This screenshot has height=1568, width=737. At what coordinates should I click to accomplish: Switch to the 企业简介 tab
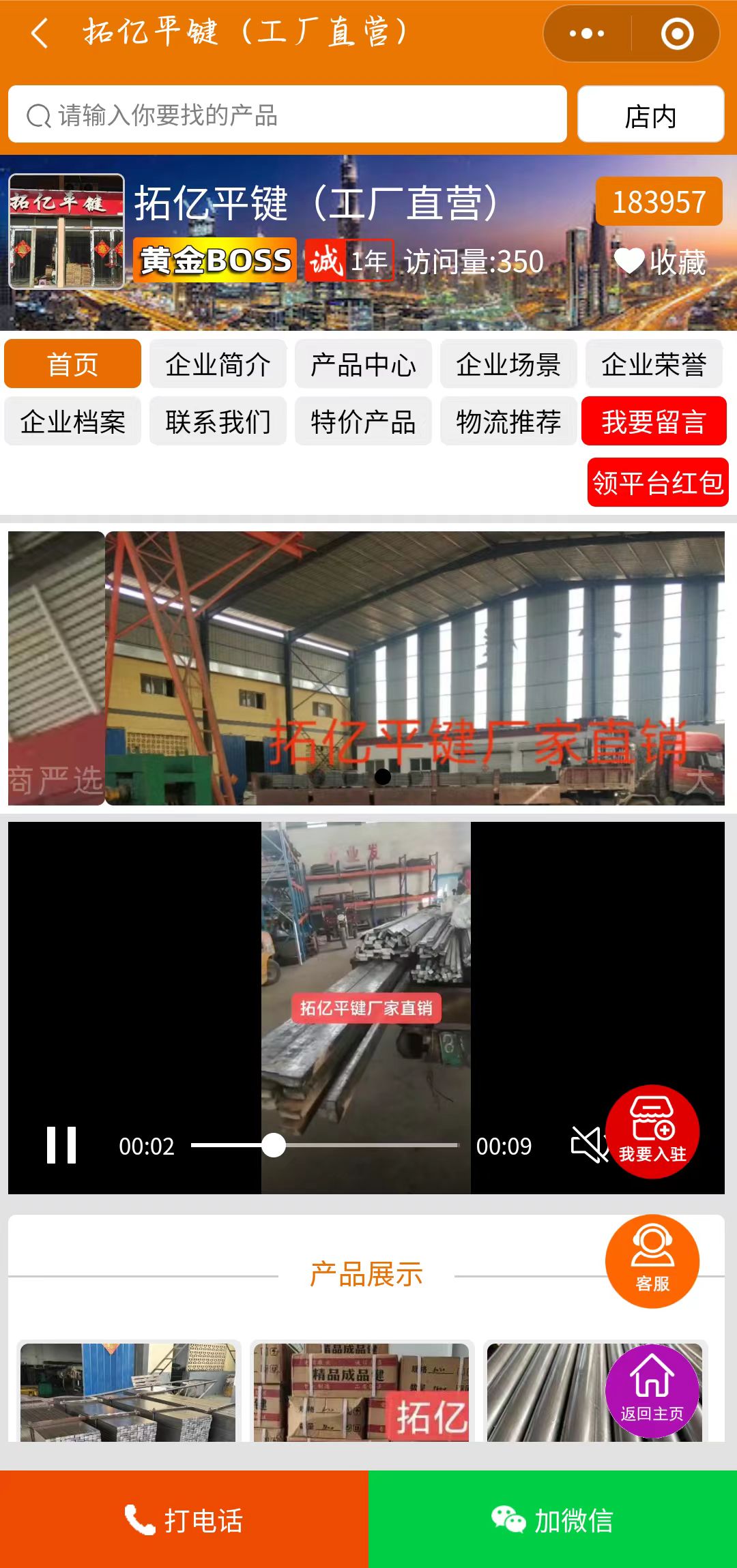pos(218,364)
